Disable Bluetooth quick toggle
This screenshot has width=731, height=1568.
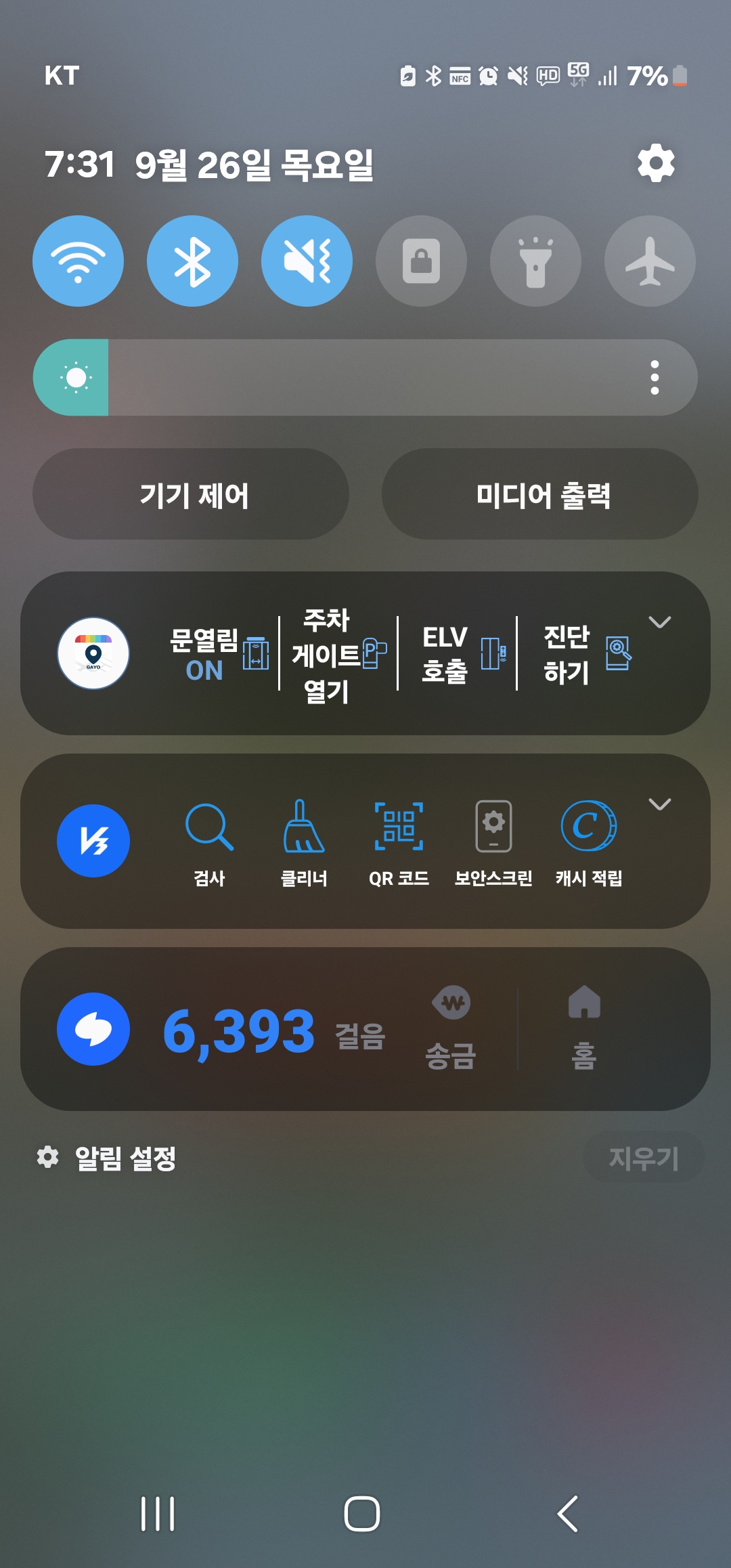coord(193,261)
